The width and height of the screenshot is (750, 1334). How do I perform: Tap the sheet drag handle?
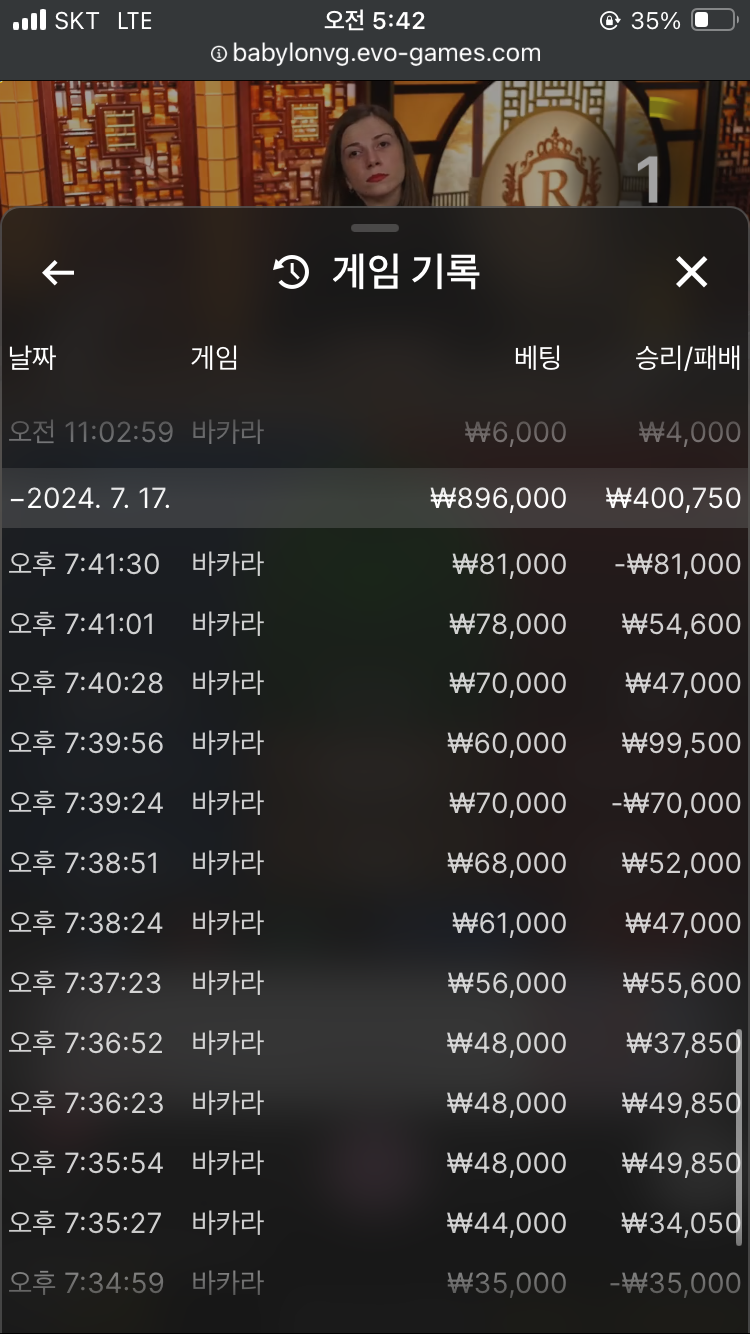click(x=375, y=228)
